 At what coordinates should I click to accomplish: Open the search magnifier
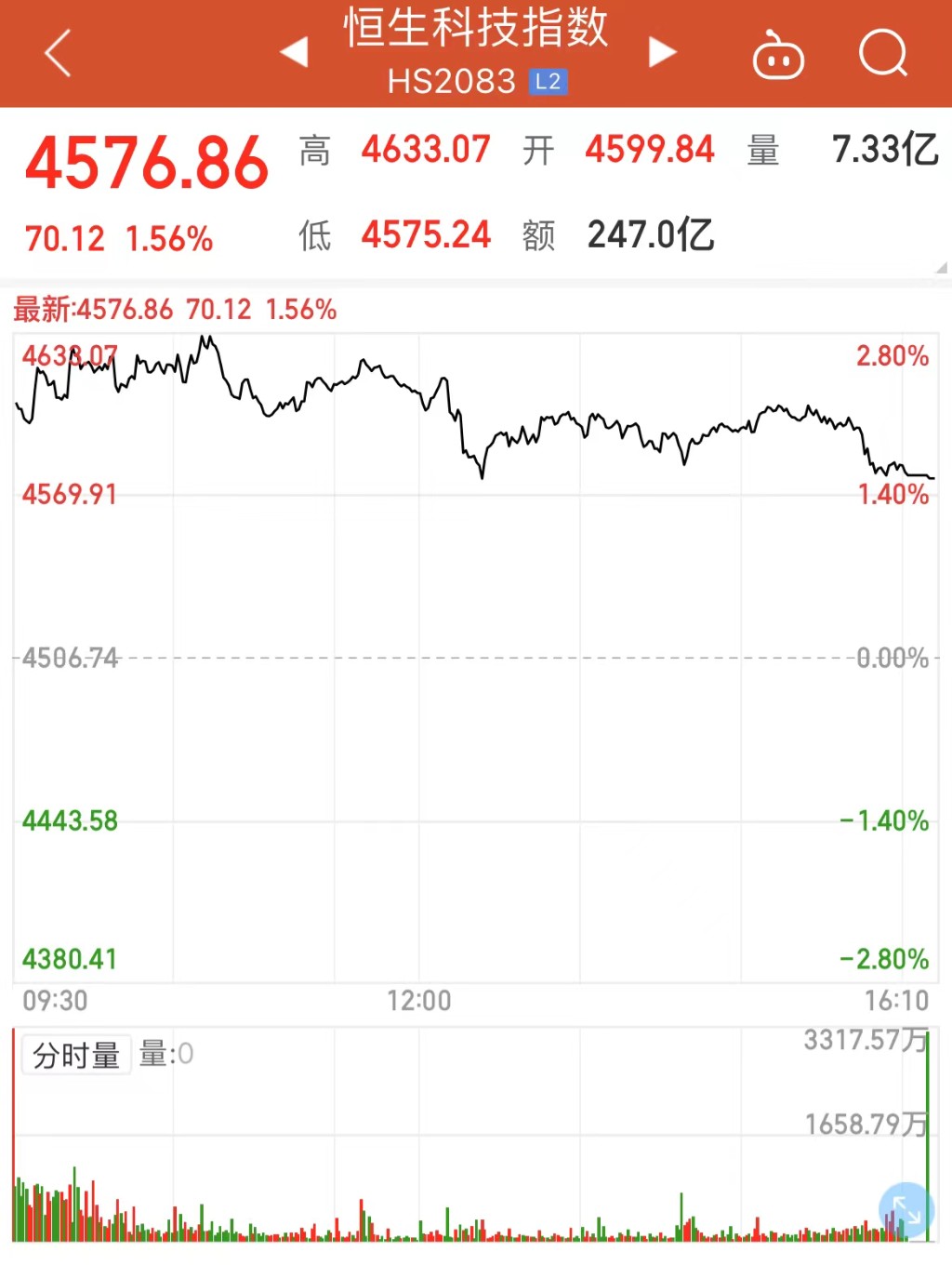pos(882,53)
